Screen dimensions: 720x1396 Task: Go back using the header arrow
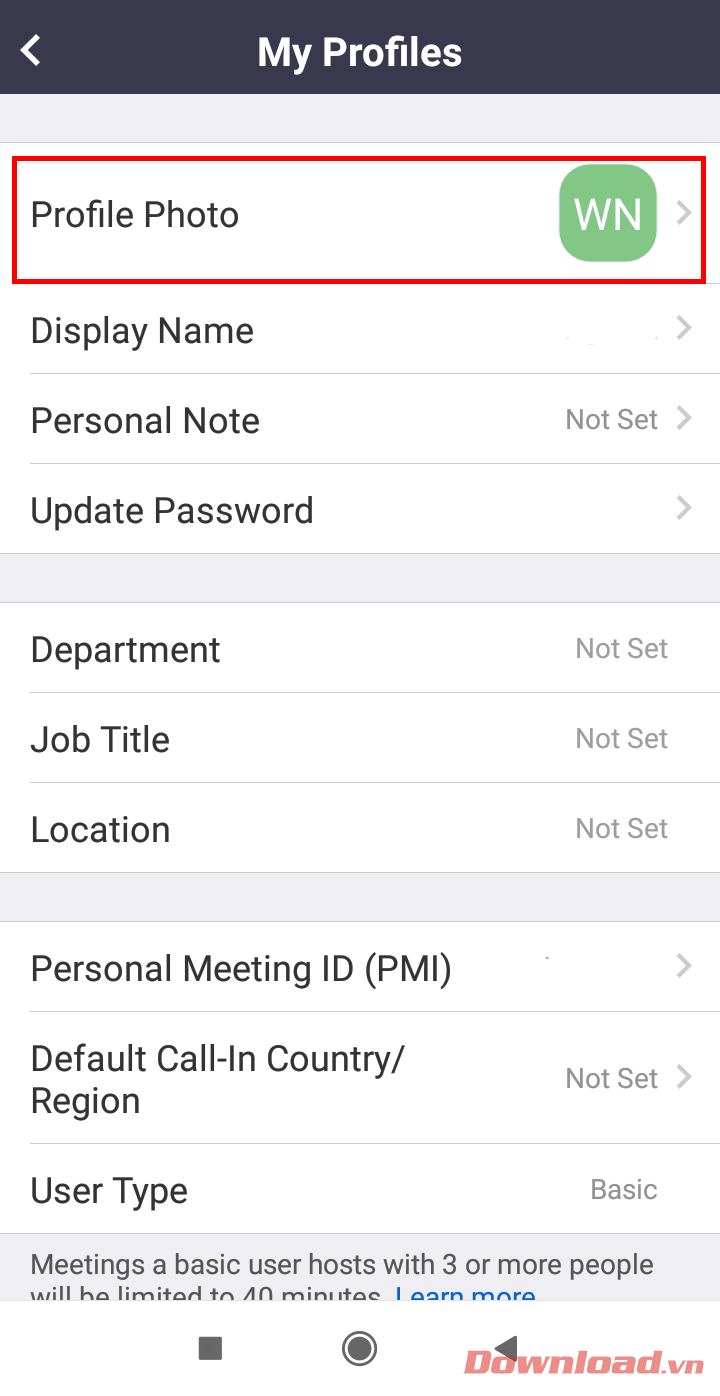pos(32,50)
